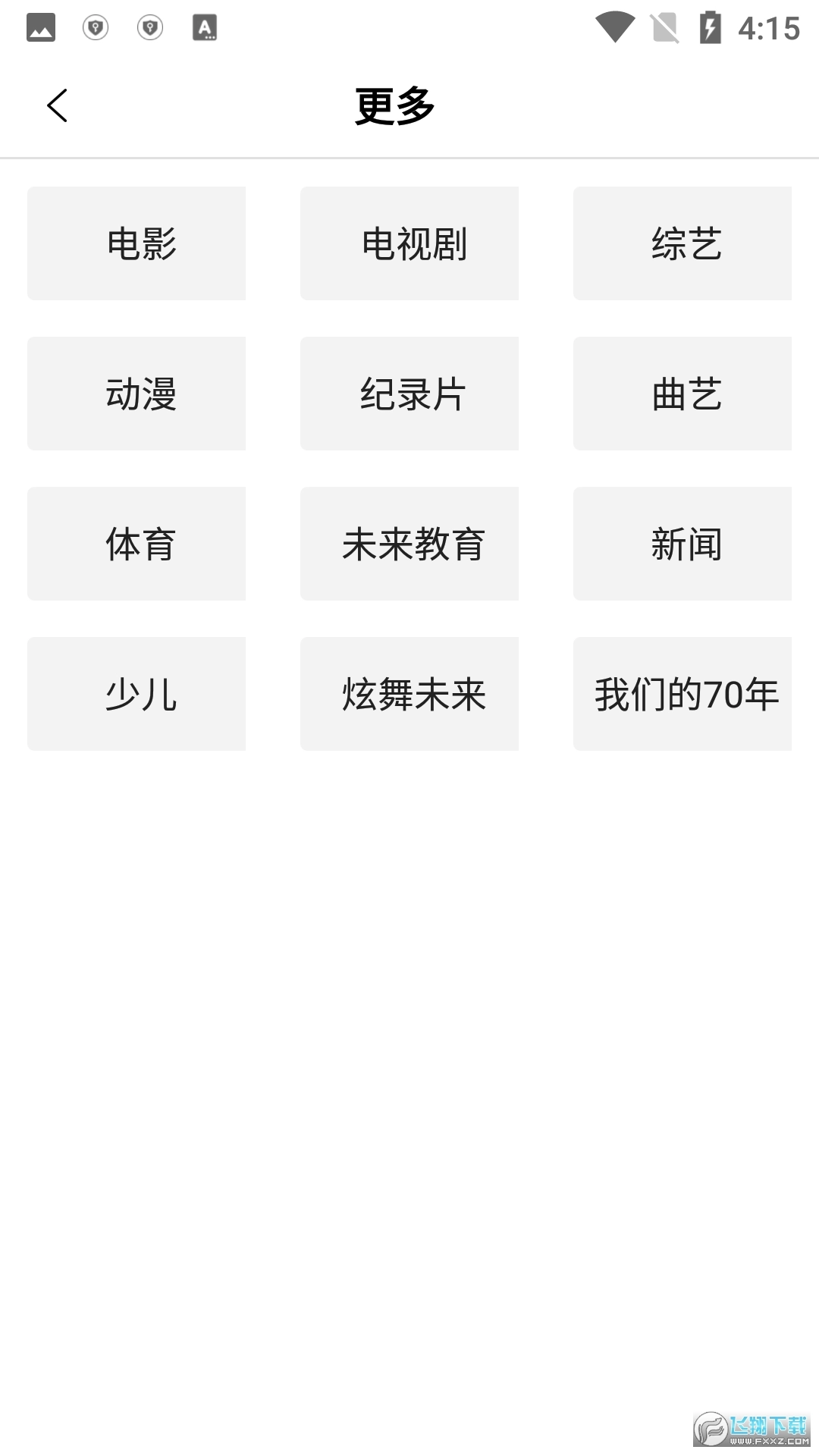Open the 电影 category
Image resolution: width=819 pixels, height=1456 pixels.
136,243
